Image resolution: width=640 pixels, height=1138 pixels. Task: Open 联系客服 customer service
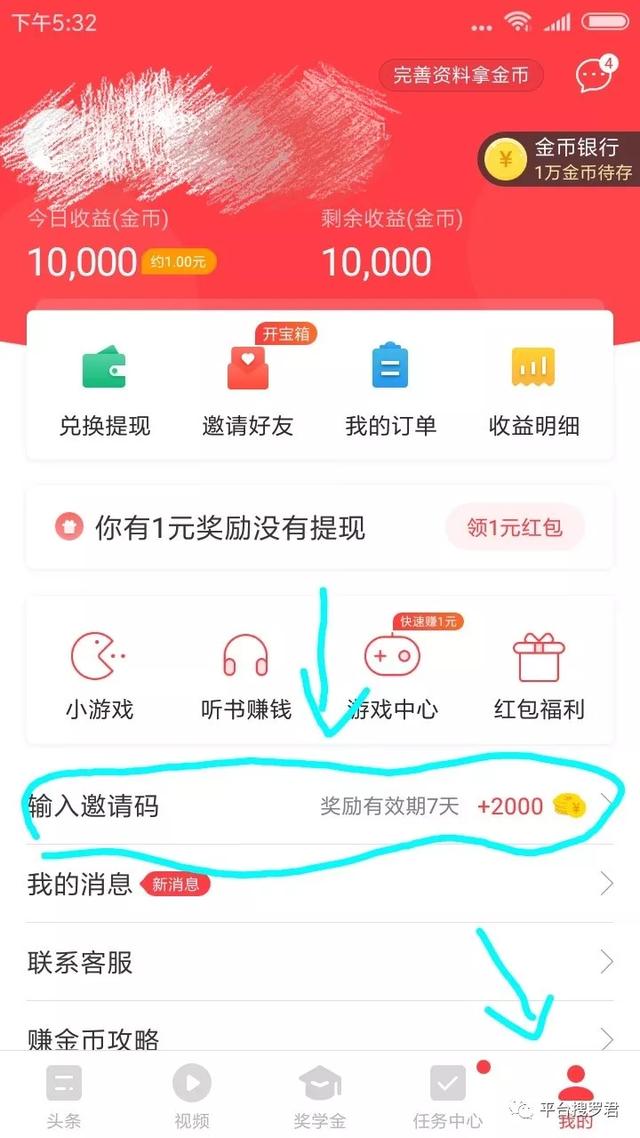[x=320, y=962]
